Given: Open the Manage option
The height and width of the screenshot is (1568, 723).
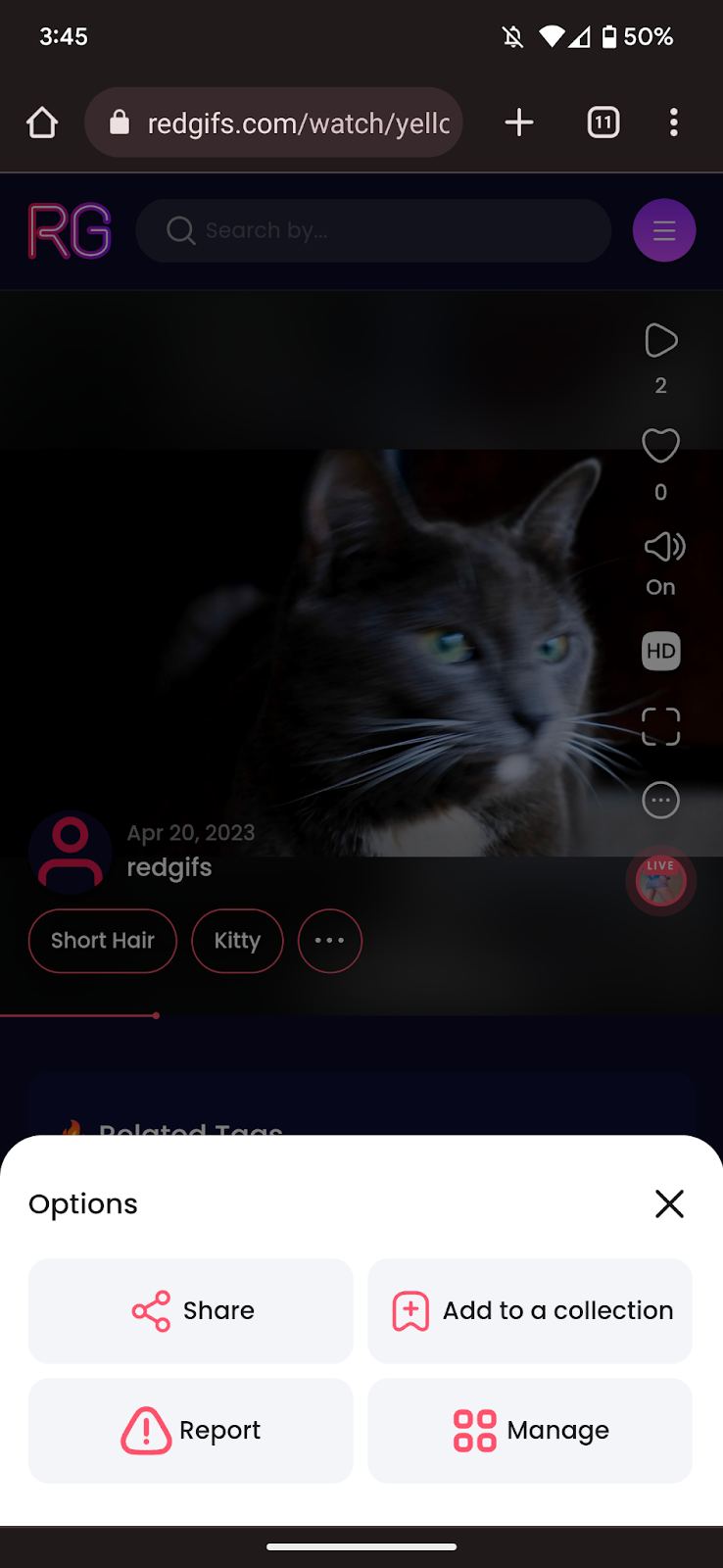Looking at the screenshot, I should [x=530, y=1430].
